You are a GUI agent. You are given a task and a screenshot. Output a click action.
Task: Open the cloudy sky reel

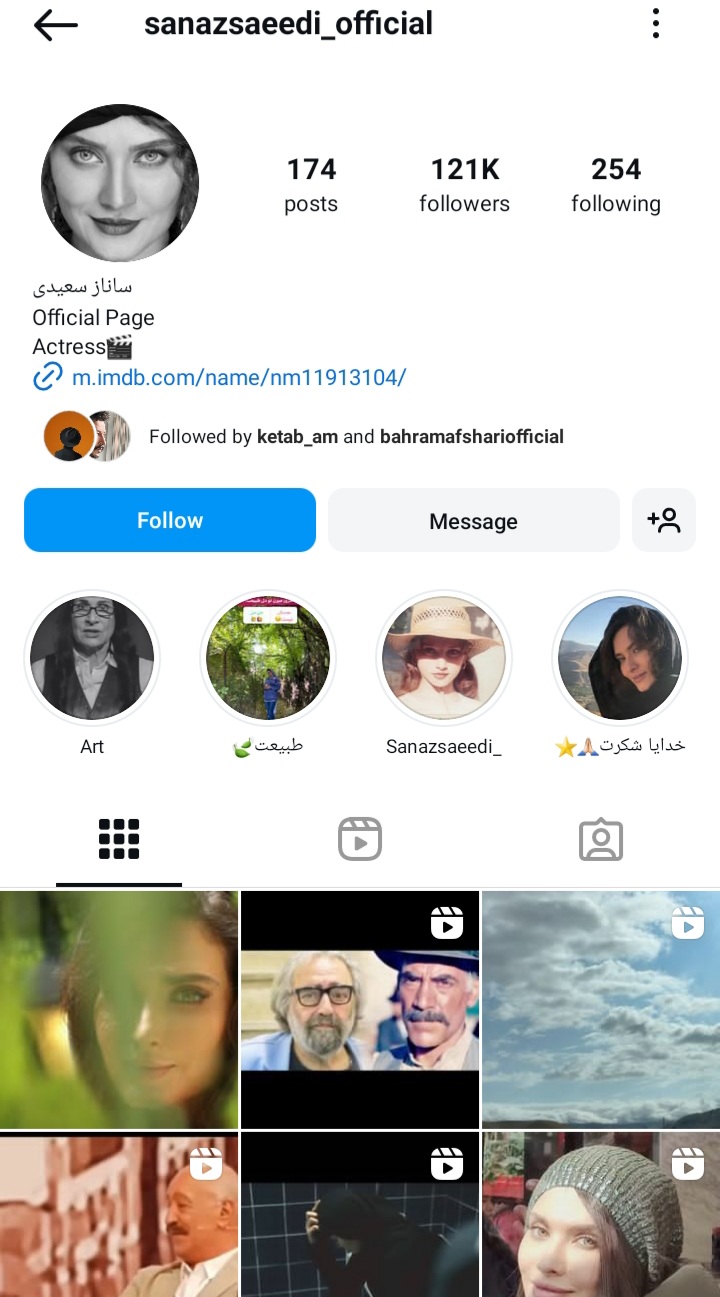coord(601,1010)
